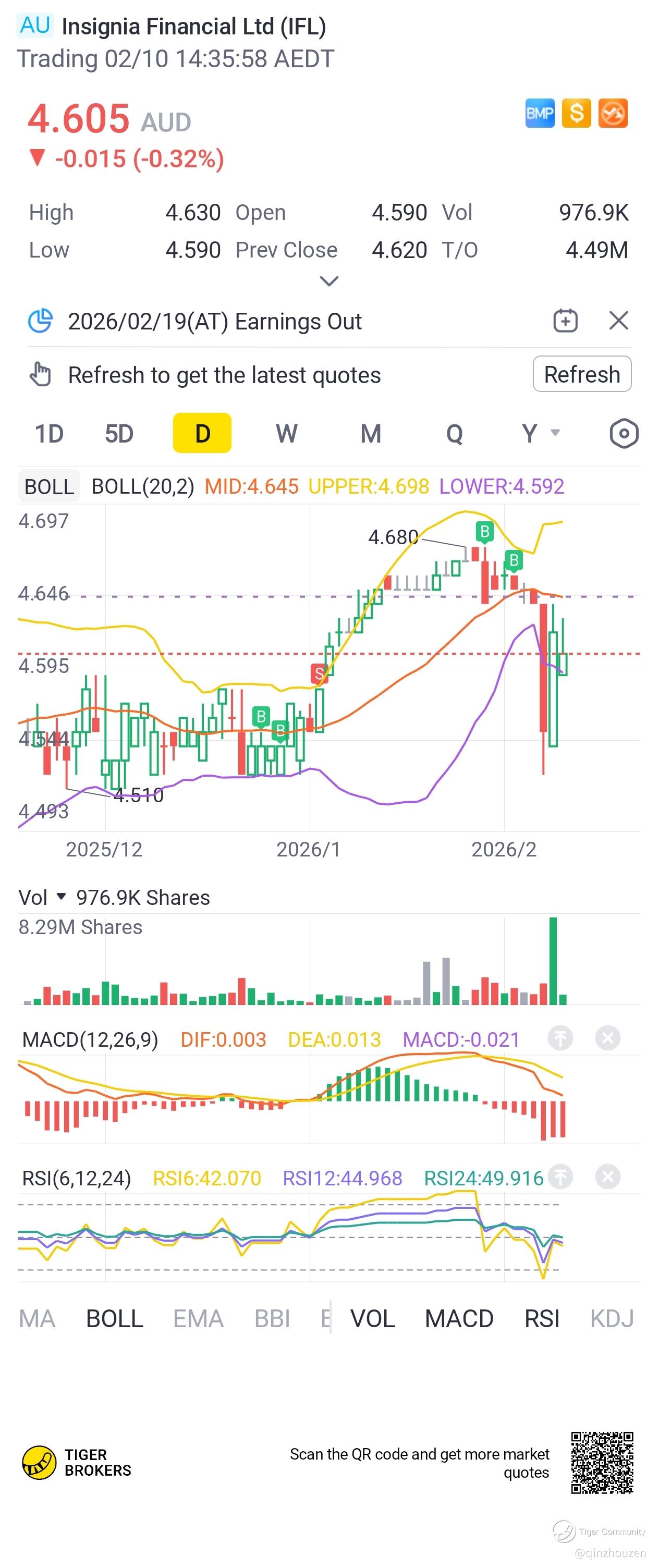Expand more quote details chevron
Image resolution: width=659 pixels, height=1568 pixels.
[329, 281]
